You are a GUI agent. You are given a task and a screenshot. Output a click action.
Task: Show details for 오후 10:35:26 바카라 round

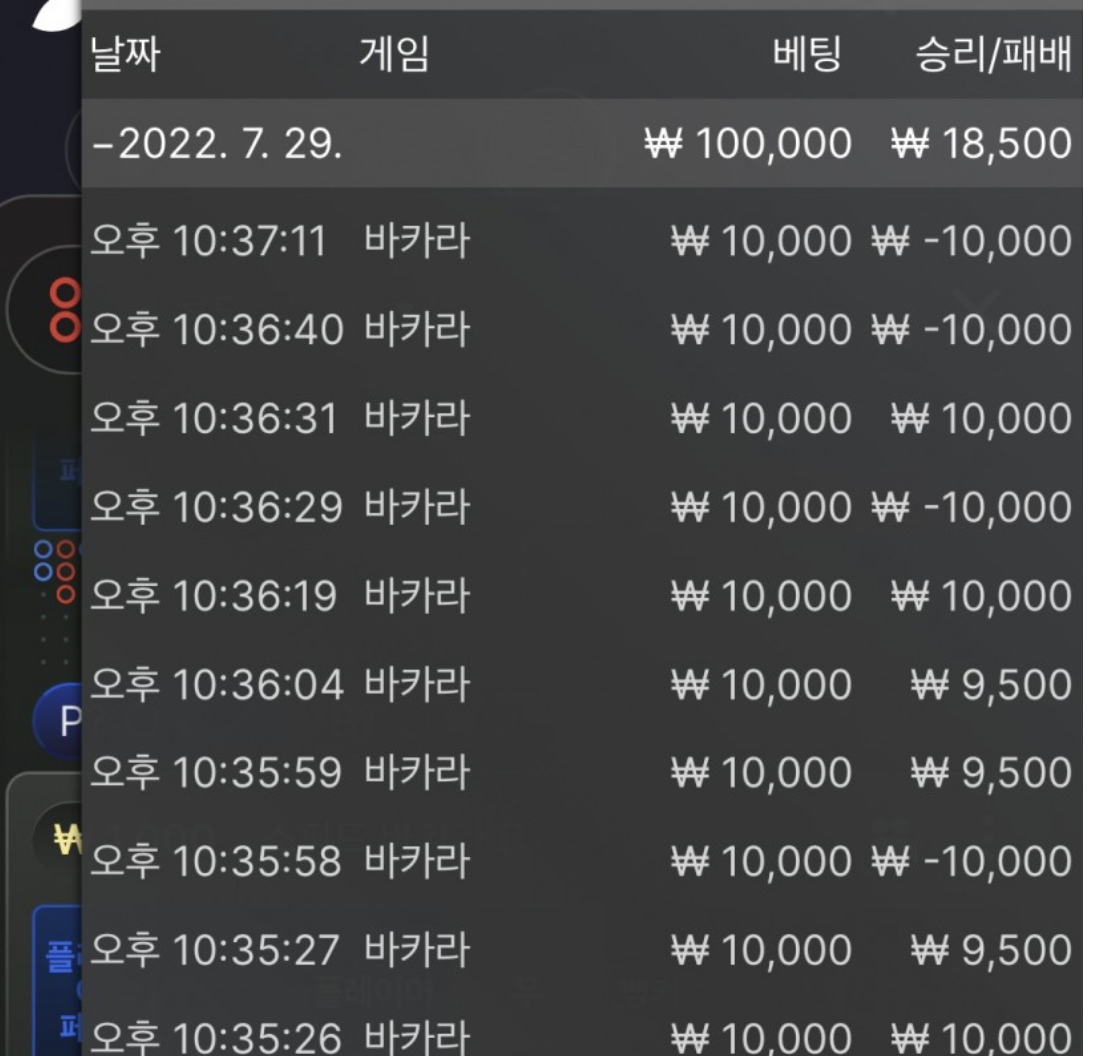click(x=580, y=1035)
